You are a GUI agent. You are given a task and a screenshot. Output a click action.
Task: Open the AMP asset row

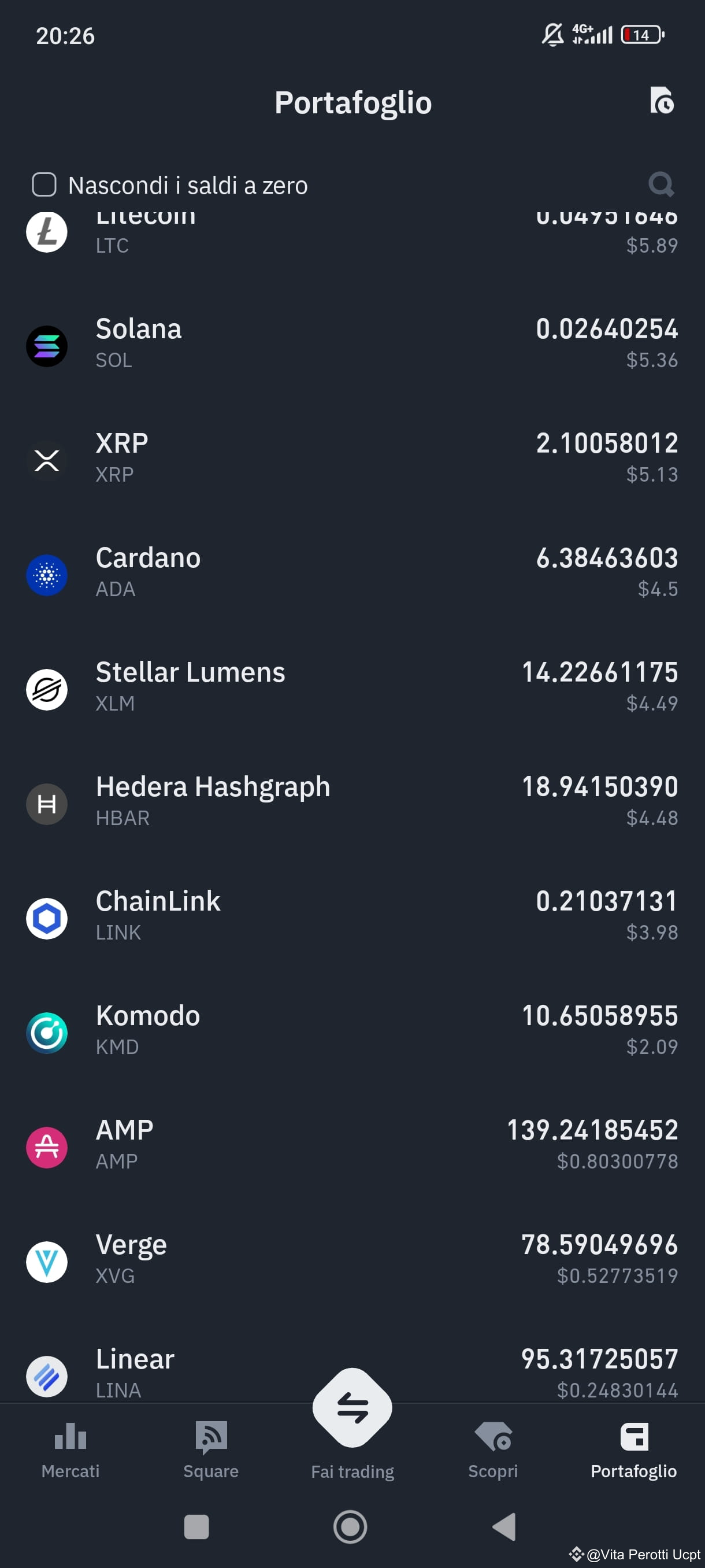[x=352, y=1145]
